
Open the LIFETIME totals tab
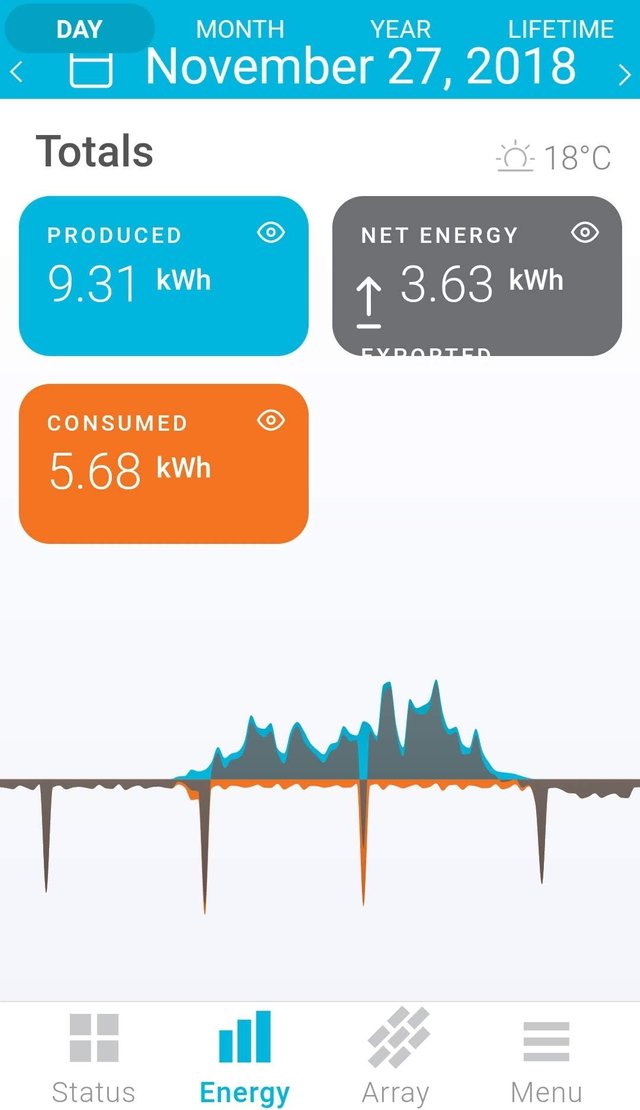tap(561, 29)
